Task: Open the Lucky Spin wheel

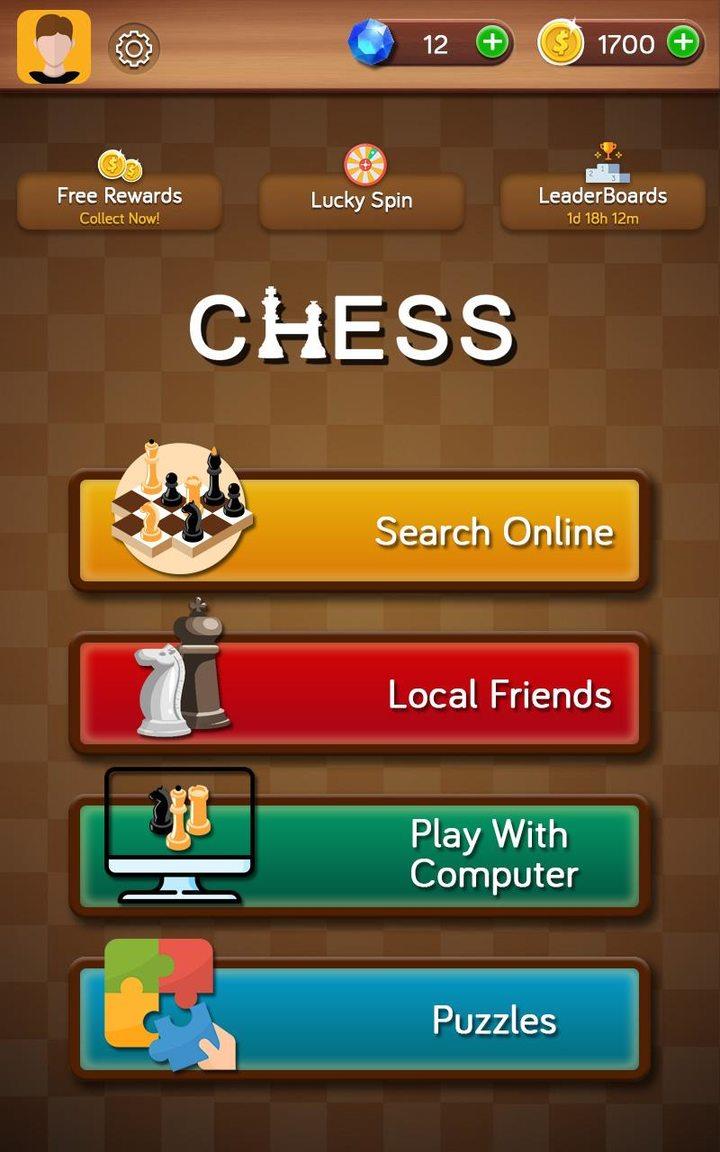Action: coord(361,199)
